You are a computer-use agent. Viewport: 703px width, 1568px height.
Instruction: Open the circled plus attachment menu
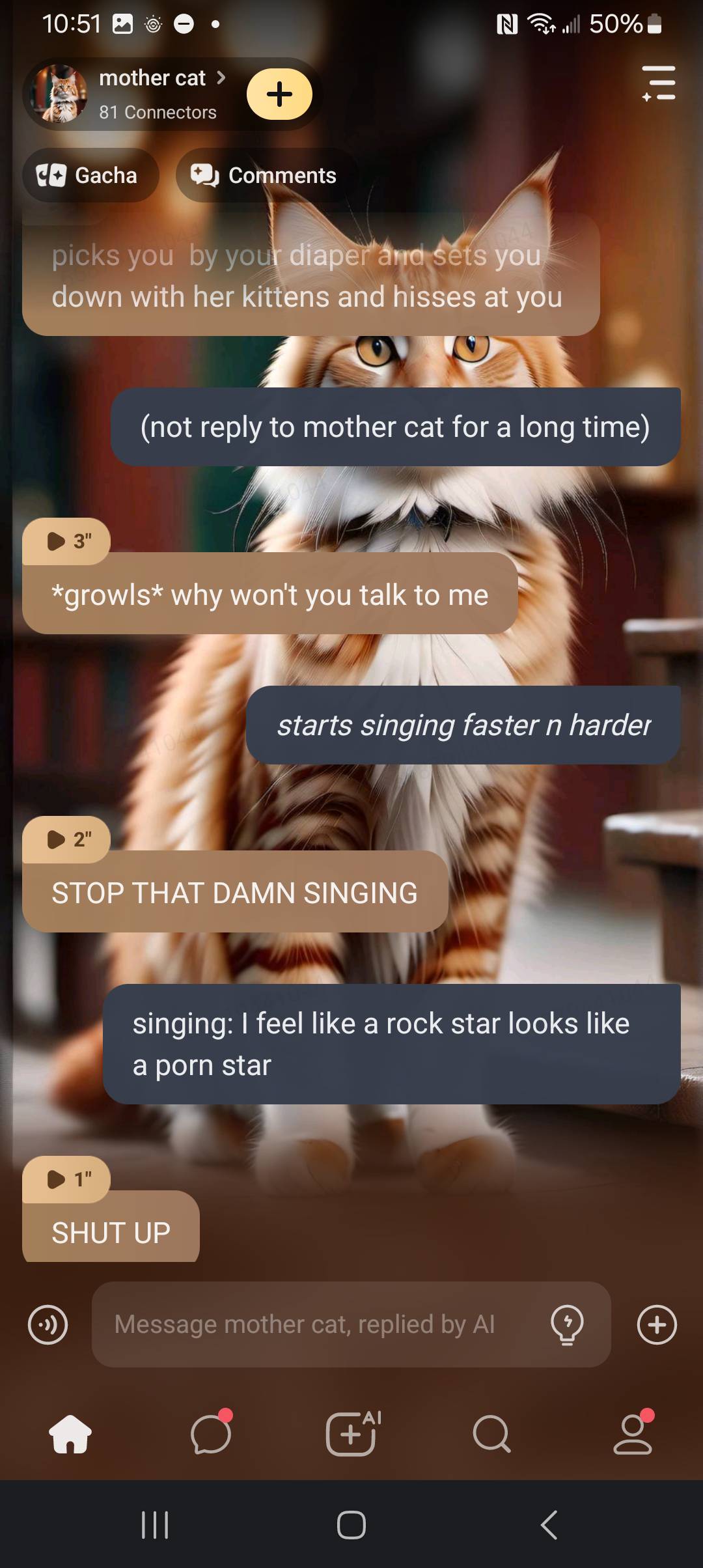(x=657, y=1324)
